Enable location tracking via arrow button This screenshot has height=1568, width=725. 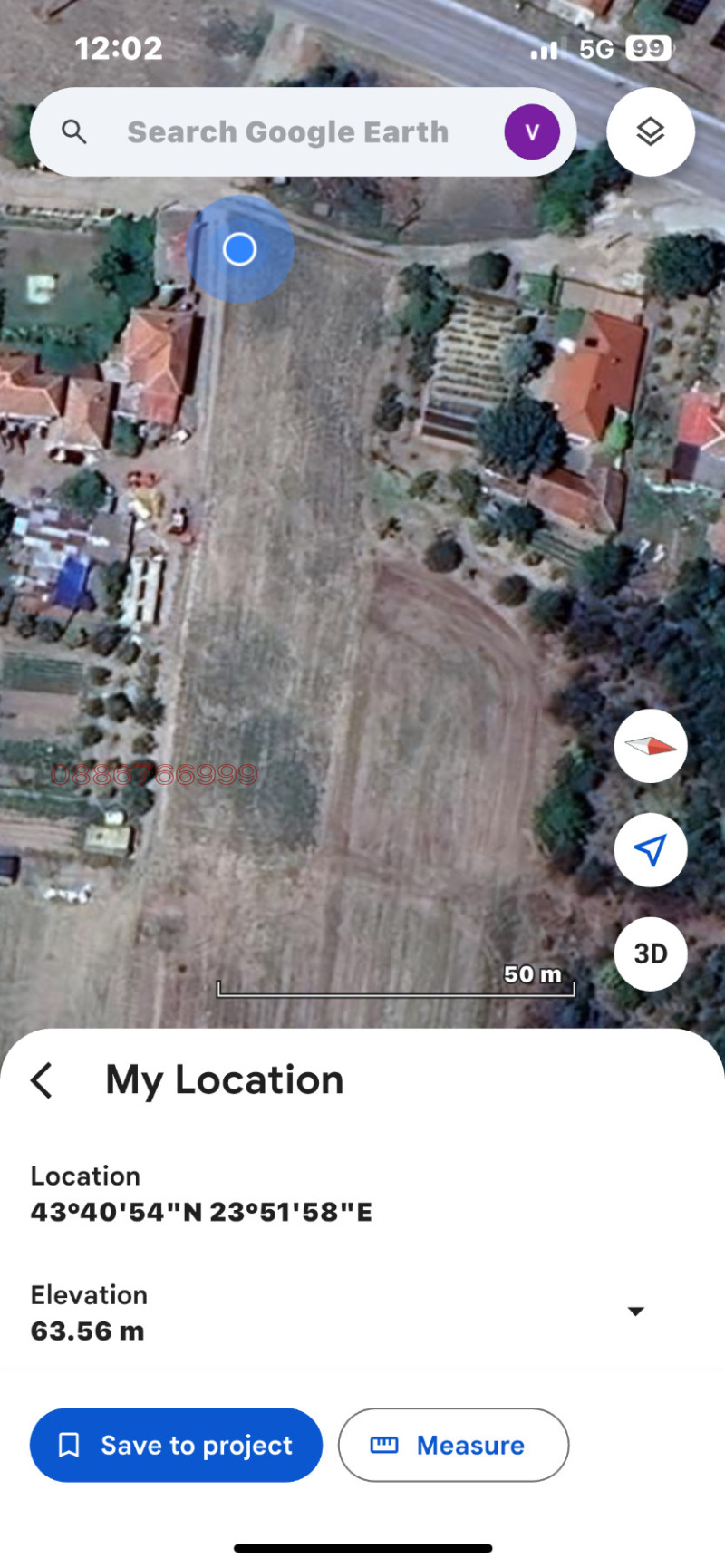coord(650,850)
